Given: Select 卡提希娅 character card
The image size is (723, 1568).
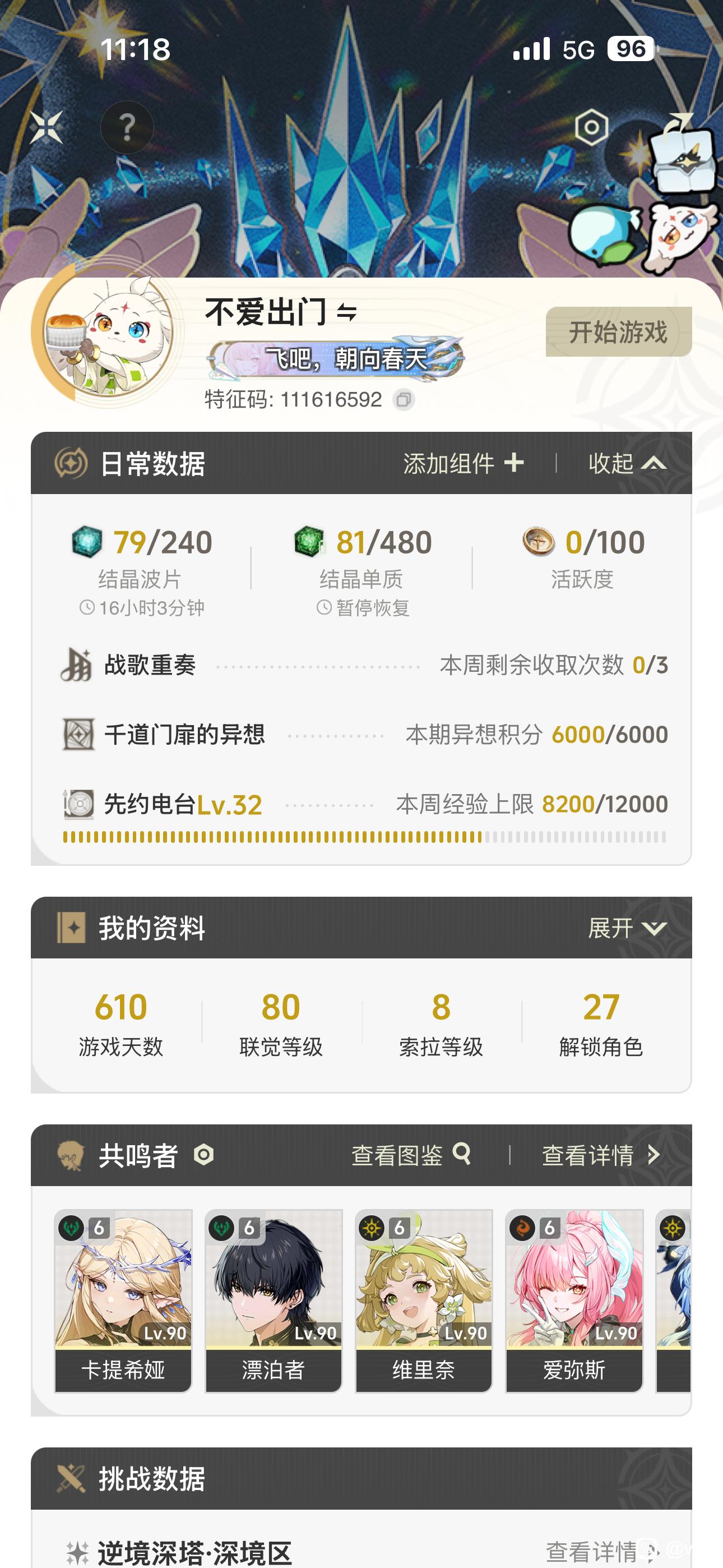Looking at the screenshot, I should click(x=123, y=1301).
